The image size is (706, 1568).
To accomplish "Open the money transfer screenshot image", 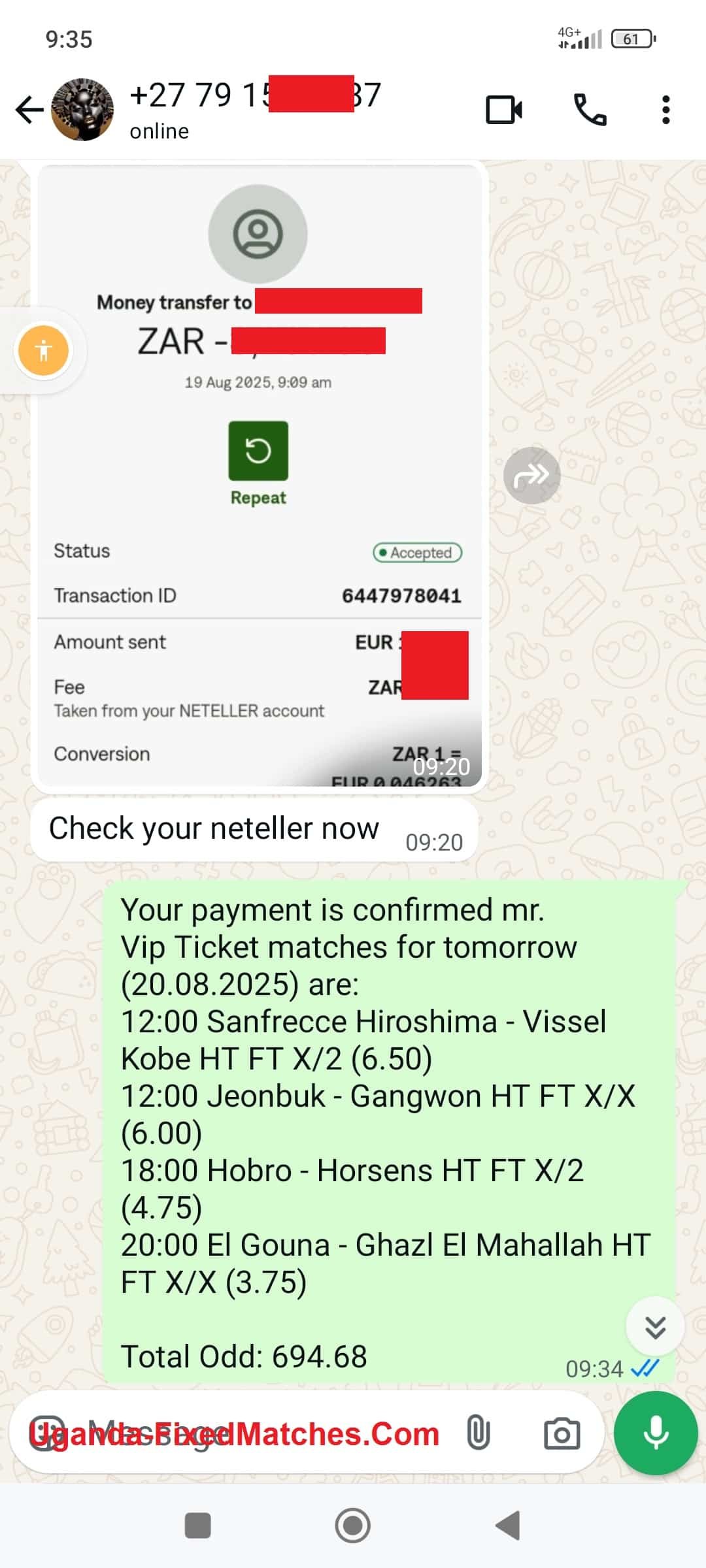I will (x=259, y=477).
